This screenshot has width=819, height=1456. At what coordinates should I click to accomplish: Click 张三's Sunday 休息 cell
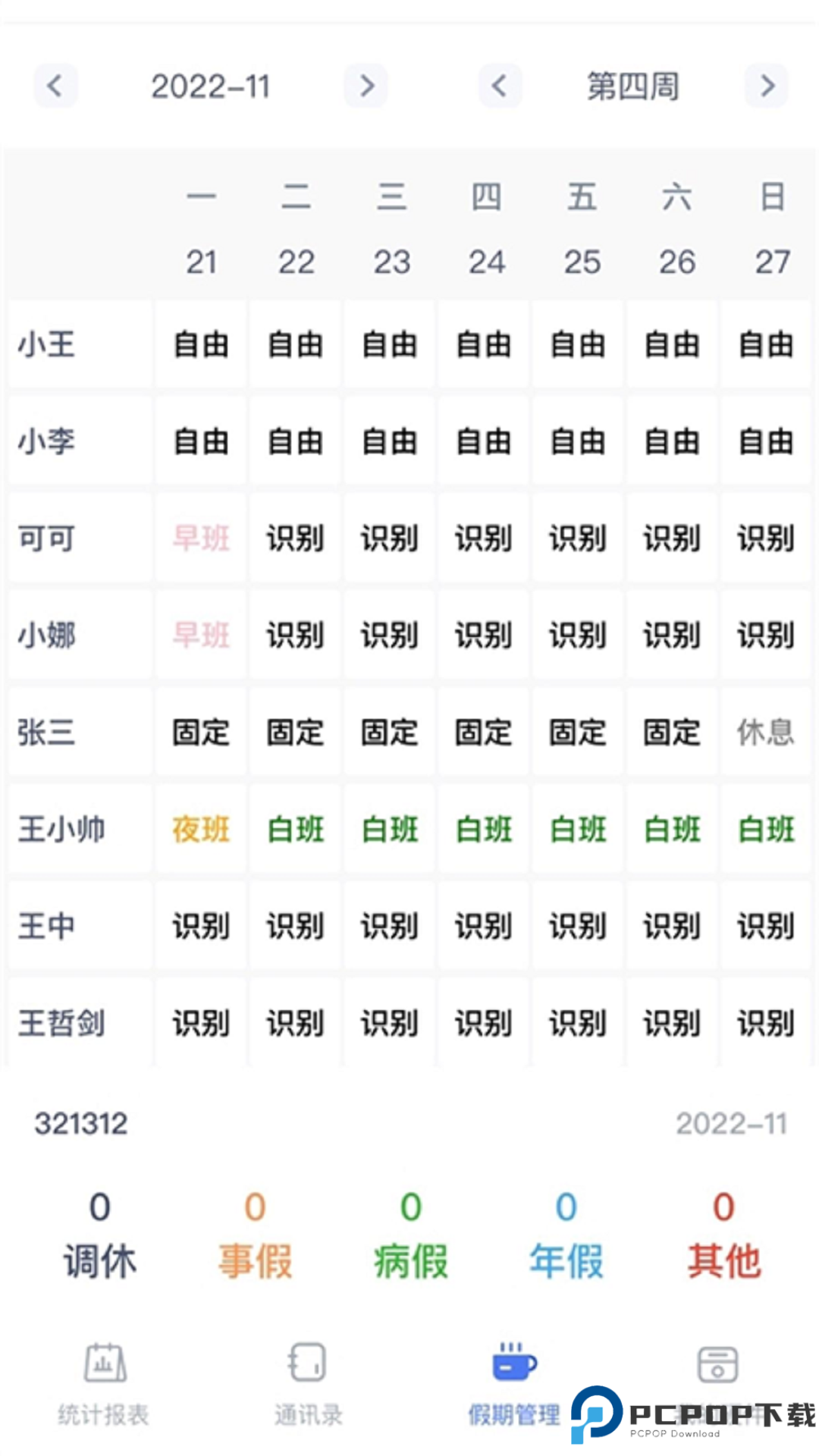click(x=766, y=733)
